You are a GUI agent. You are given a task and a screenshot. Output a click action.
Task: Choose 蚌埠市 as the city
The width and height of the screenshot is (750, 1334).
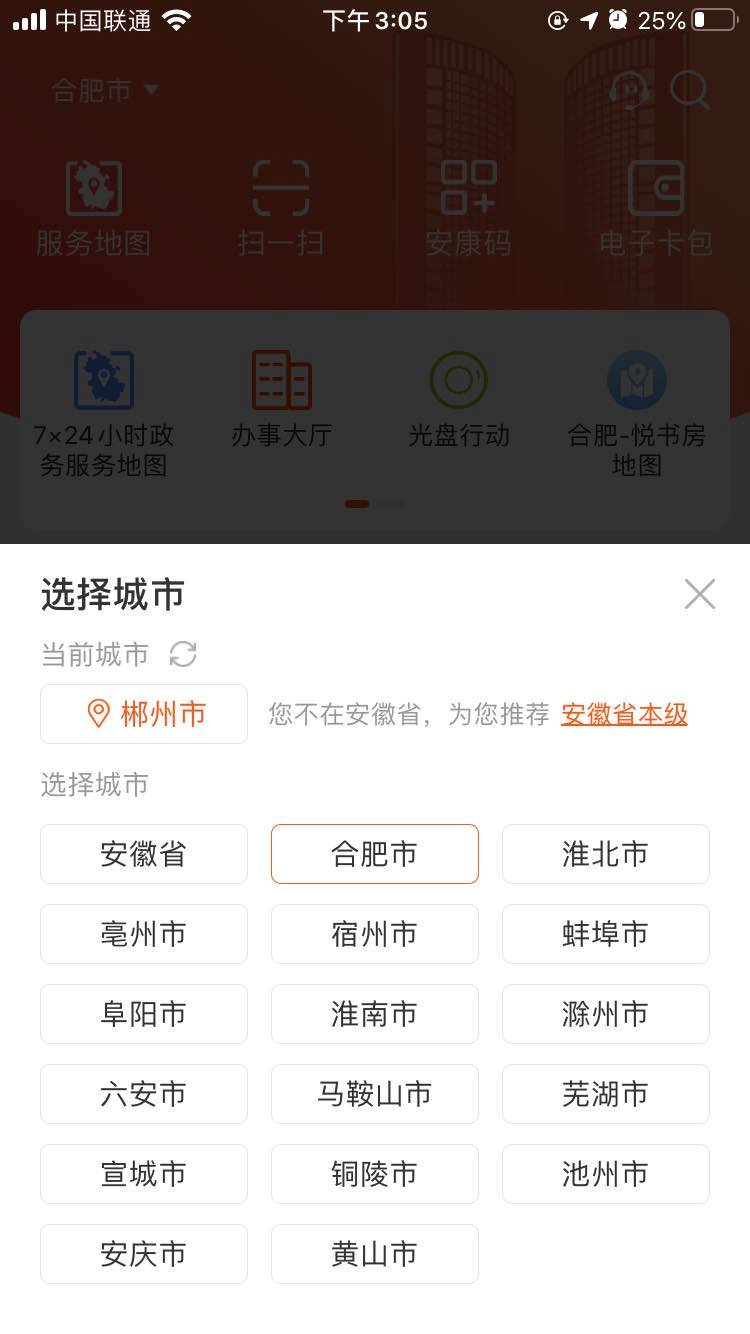pos(606,934)
